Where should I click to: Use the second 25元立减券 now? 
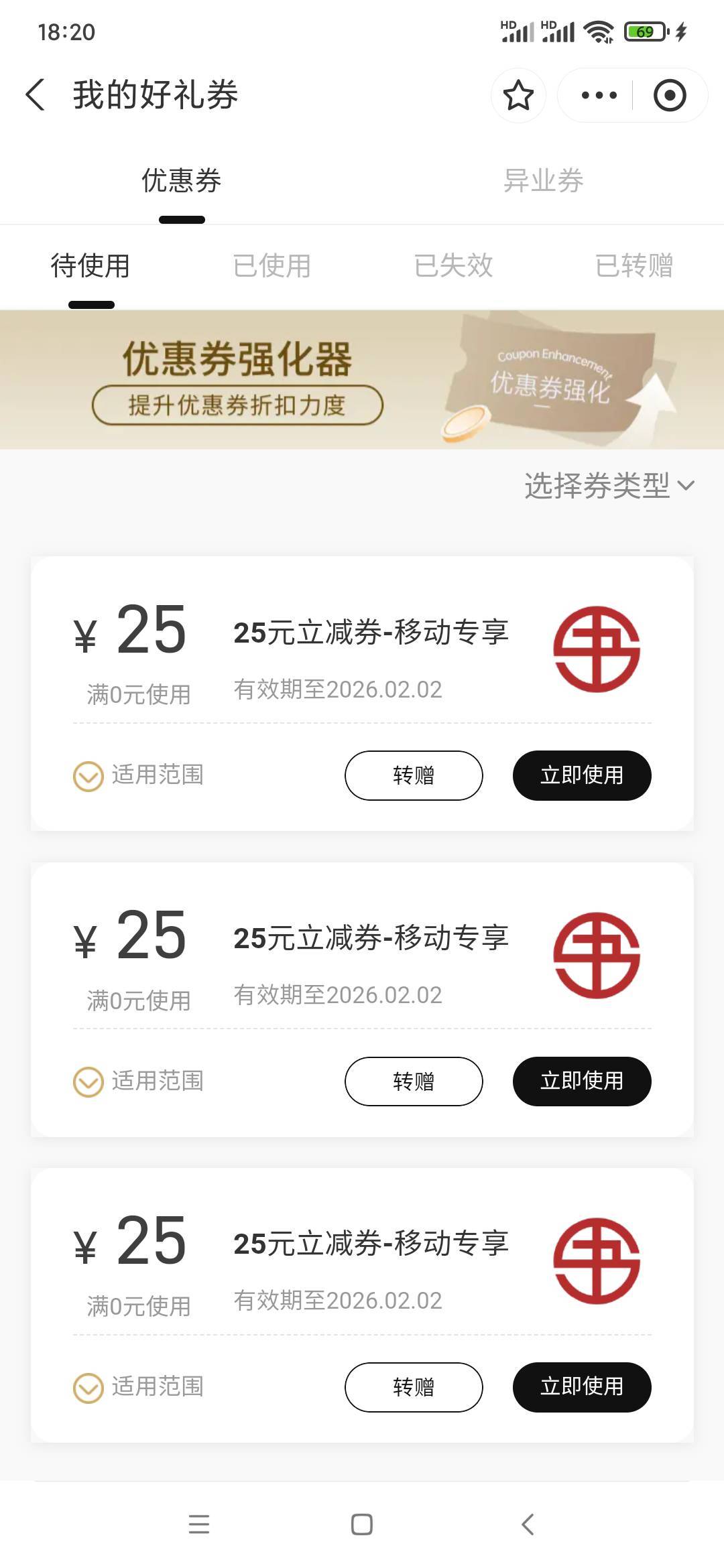[582, 1081]
